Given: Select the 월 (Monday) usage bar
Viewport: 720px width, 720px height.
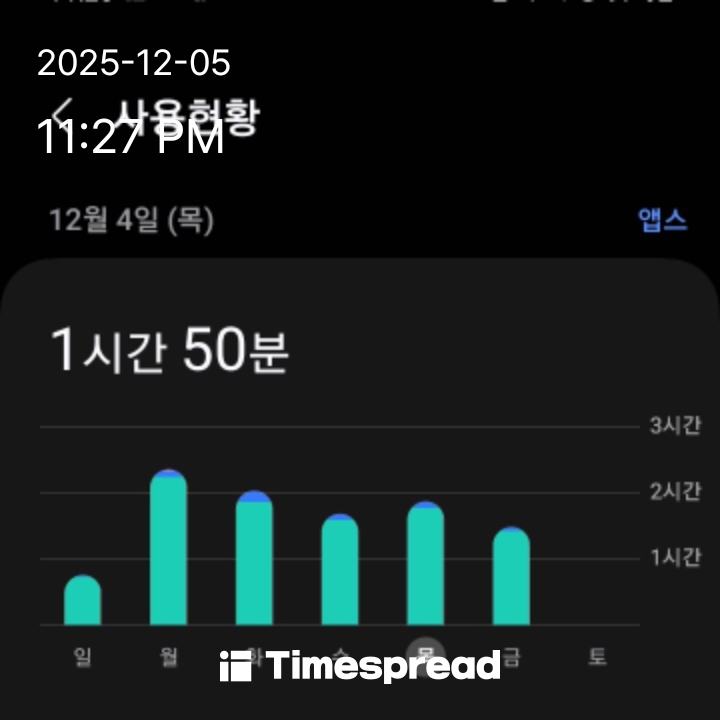Looking at the screenshot, I should 168,548.
